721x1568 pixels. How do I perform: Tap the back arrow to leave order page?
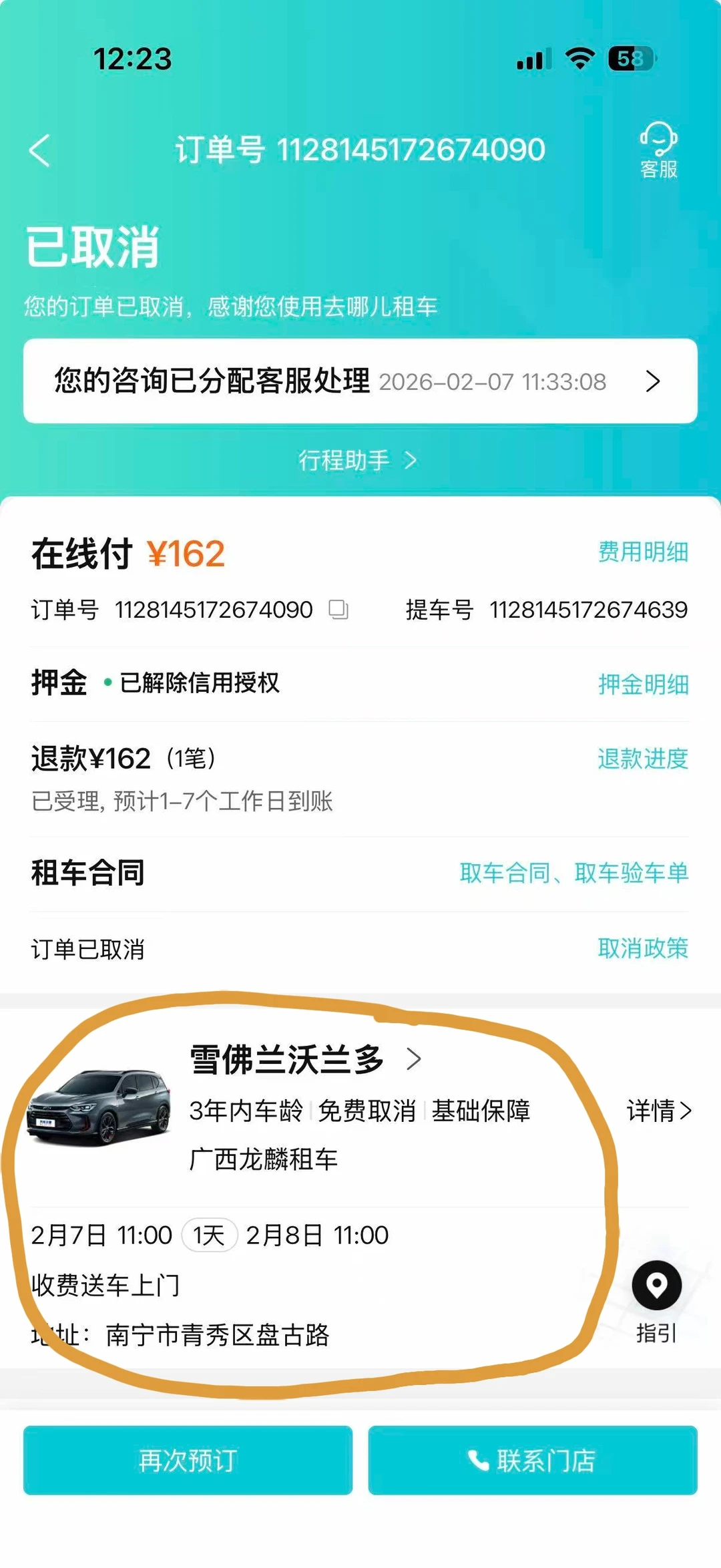click(40, 150)
